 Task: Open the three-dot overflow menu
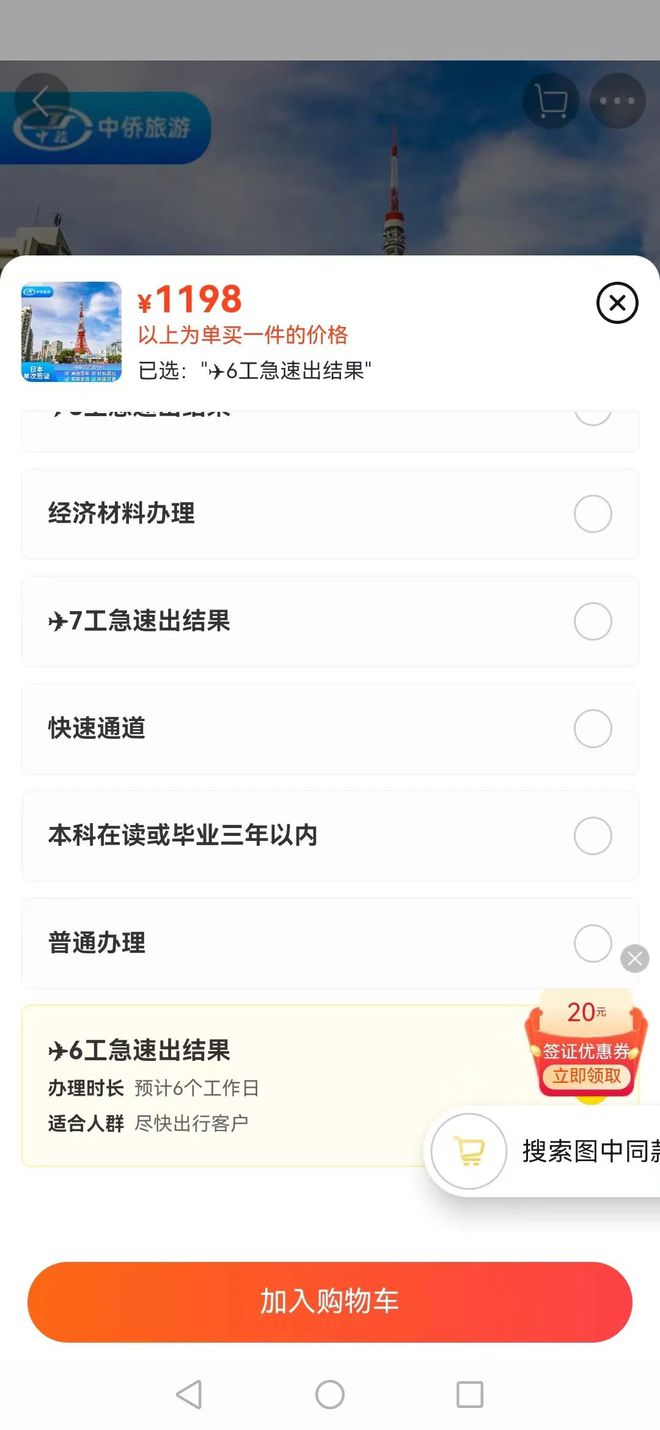coord(617,101)
